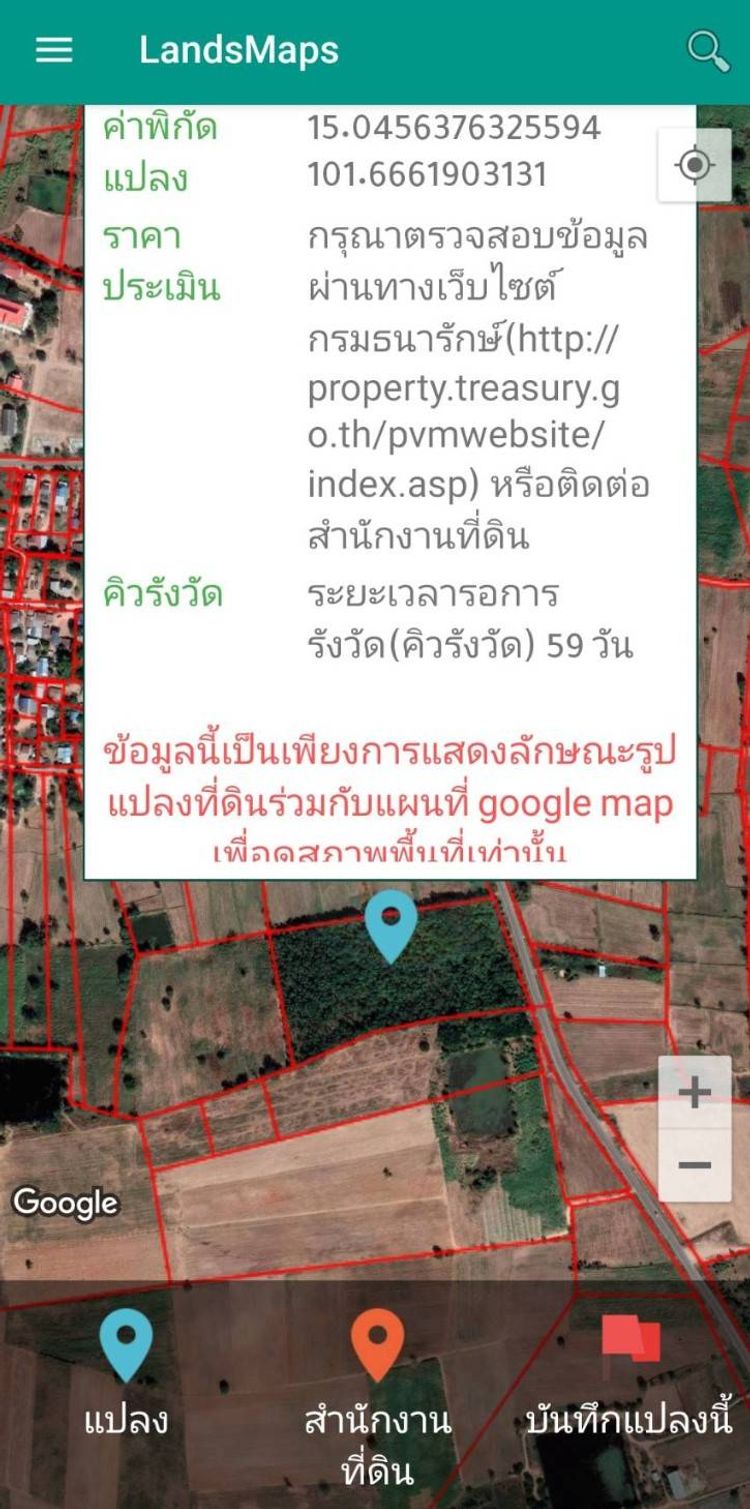Tap the blue parcel pin on map
This screenshot has width=750, height=1509.
click(x=390, y=924)
